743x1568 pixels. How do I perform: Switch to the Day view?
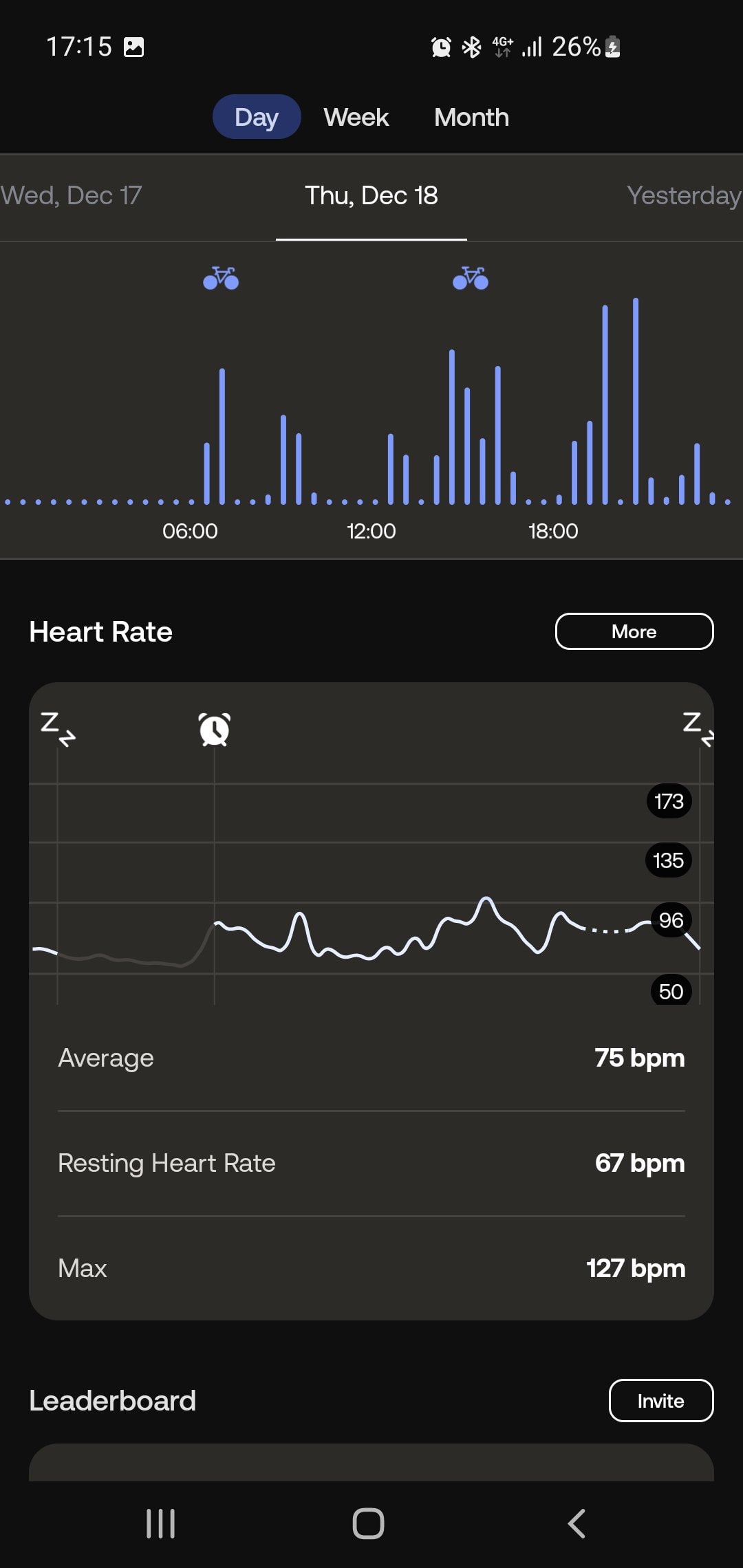pyautogui.click(x=256, y=117)
